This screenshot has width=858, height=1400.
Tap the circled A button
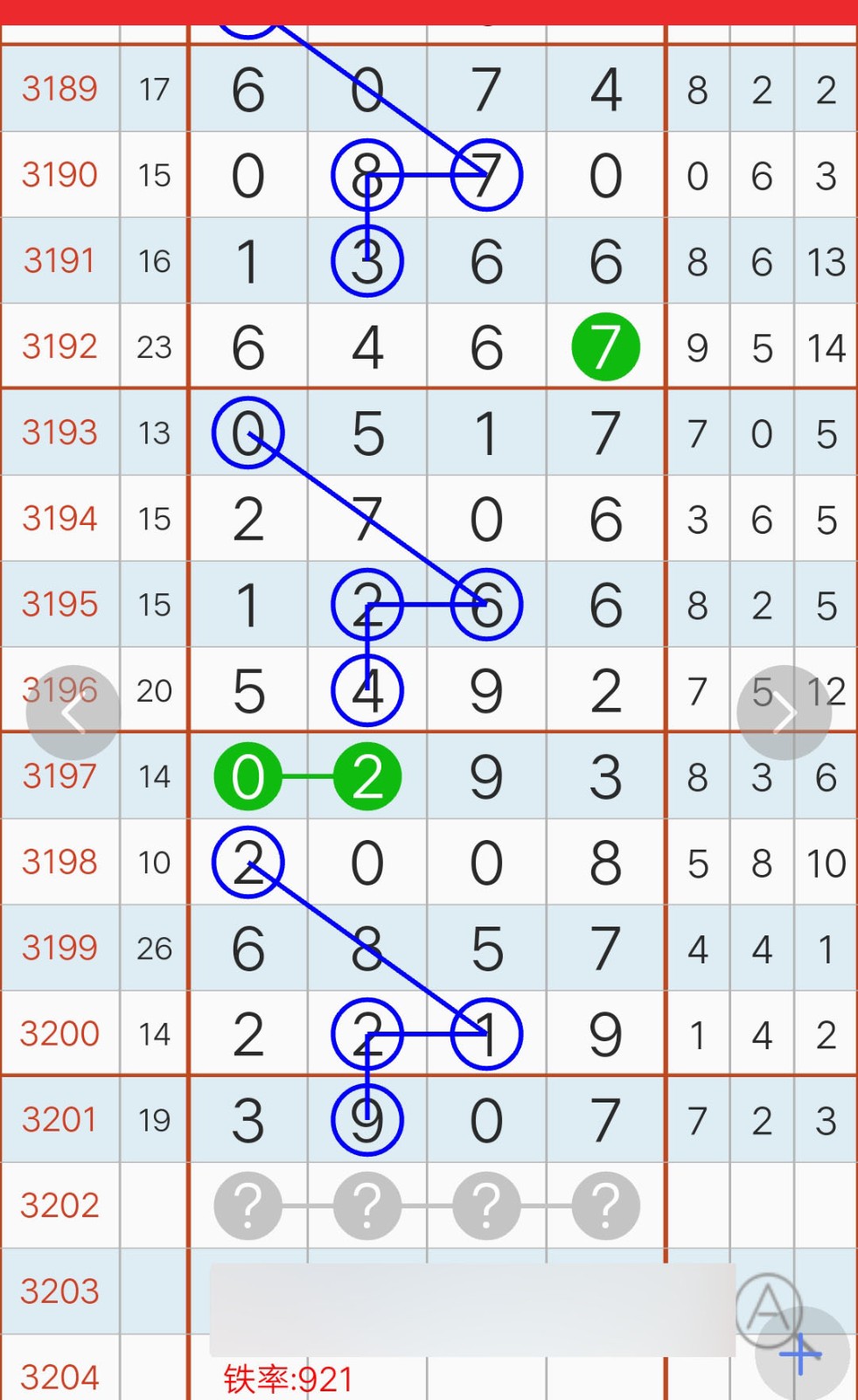tap(769, 1308)
